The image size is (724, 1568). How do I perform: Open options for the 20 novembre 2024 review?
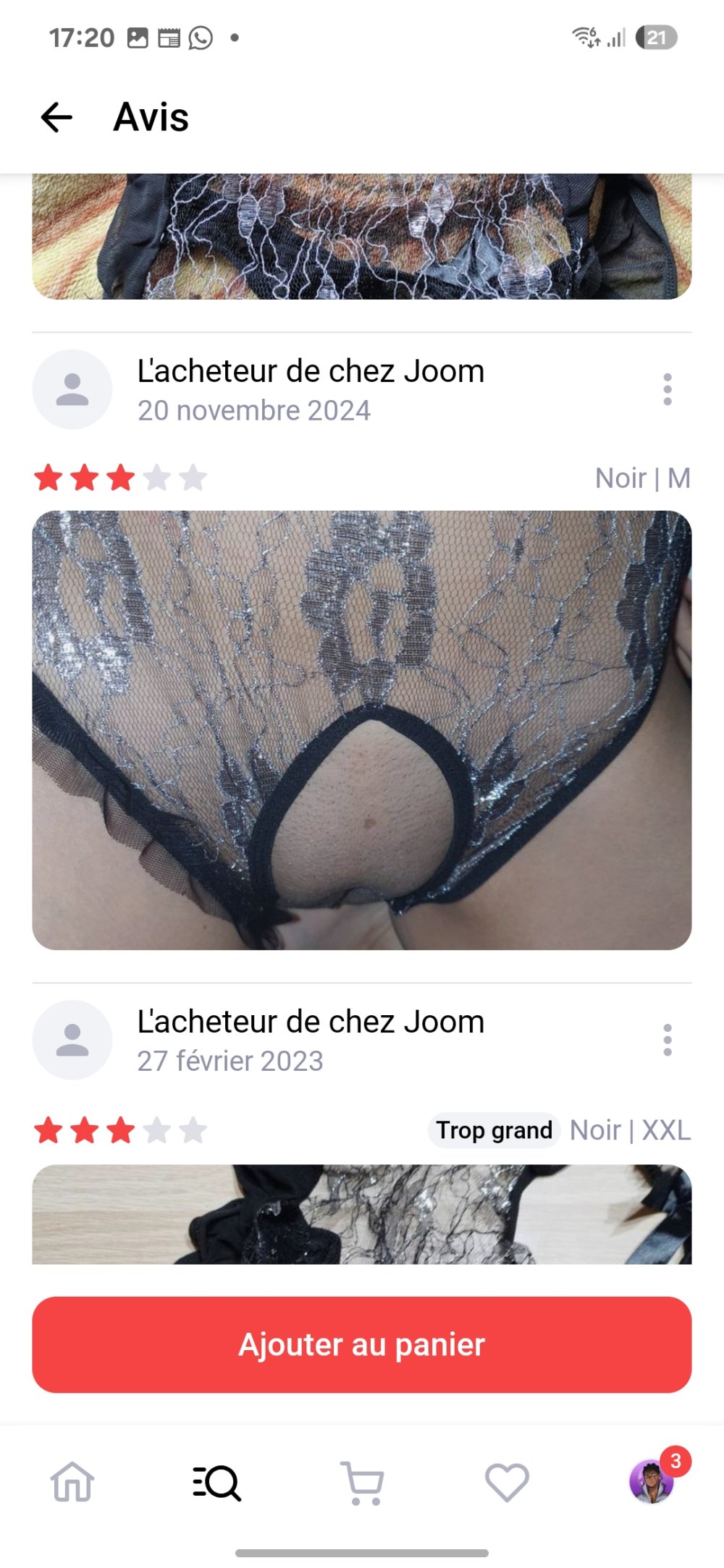pos(667,389)
